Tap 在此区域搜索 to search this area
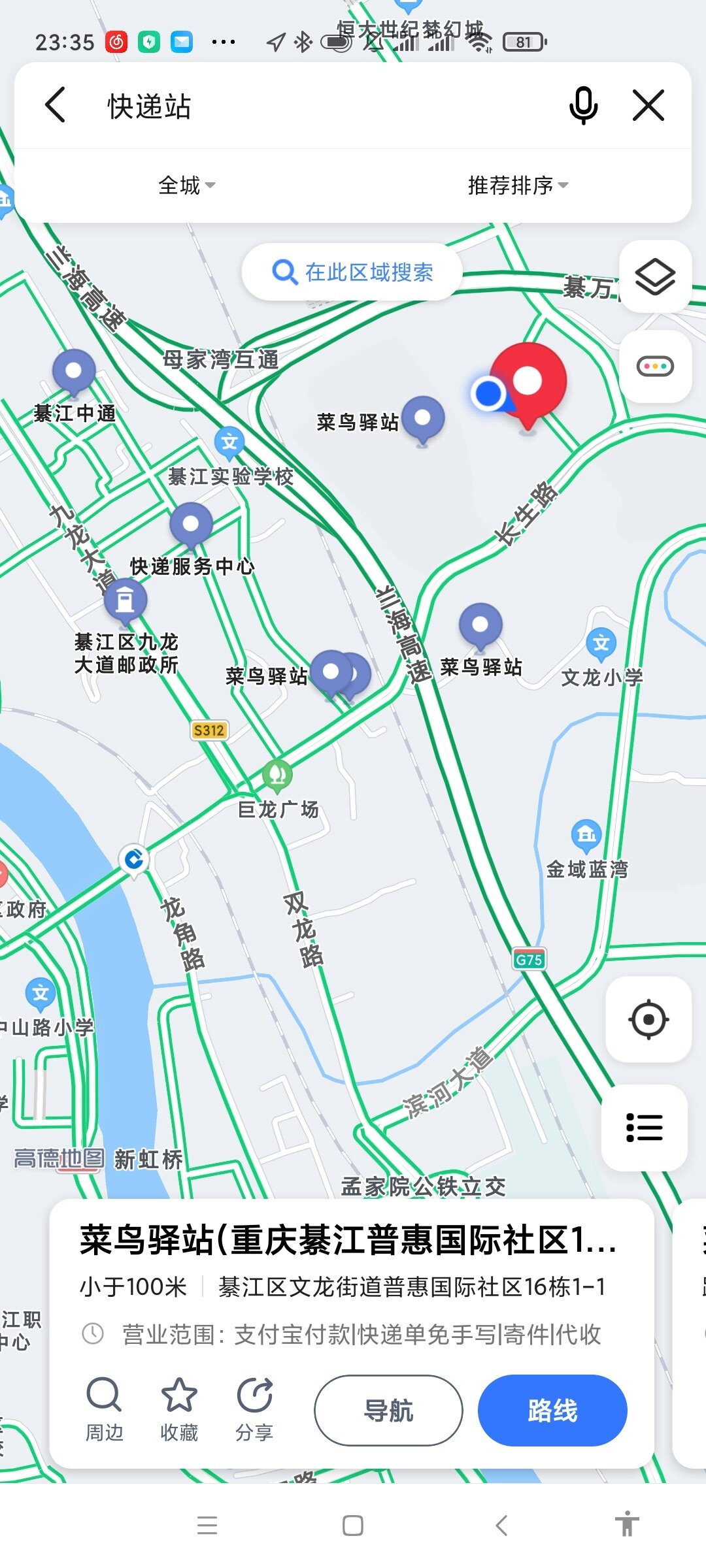The image size is (706, 1568). [x=352, y=272]
